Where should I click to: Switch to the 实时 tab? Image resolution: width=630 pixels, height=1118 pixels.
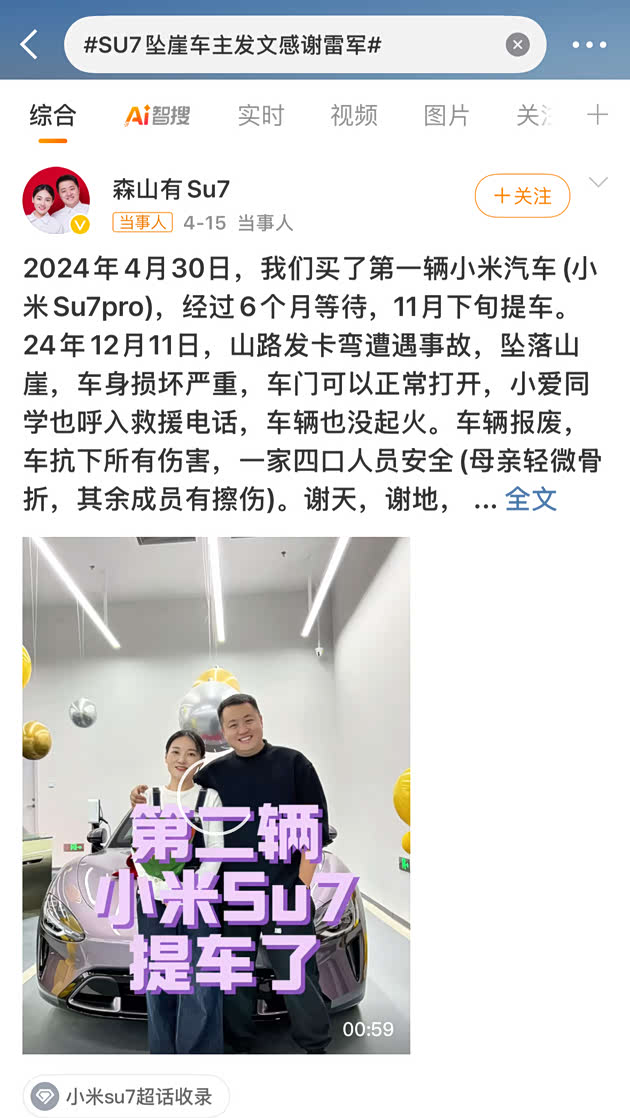coord(261,115)
